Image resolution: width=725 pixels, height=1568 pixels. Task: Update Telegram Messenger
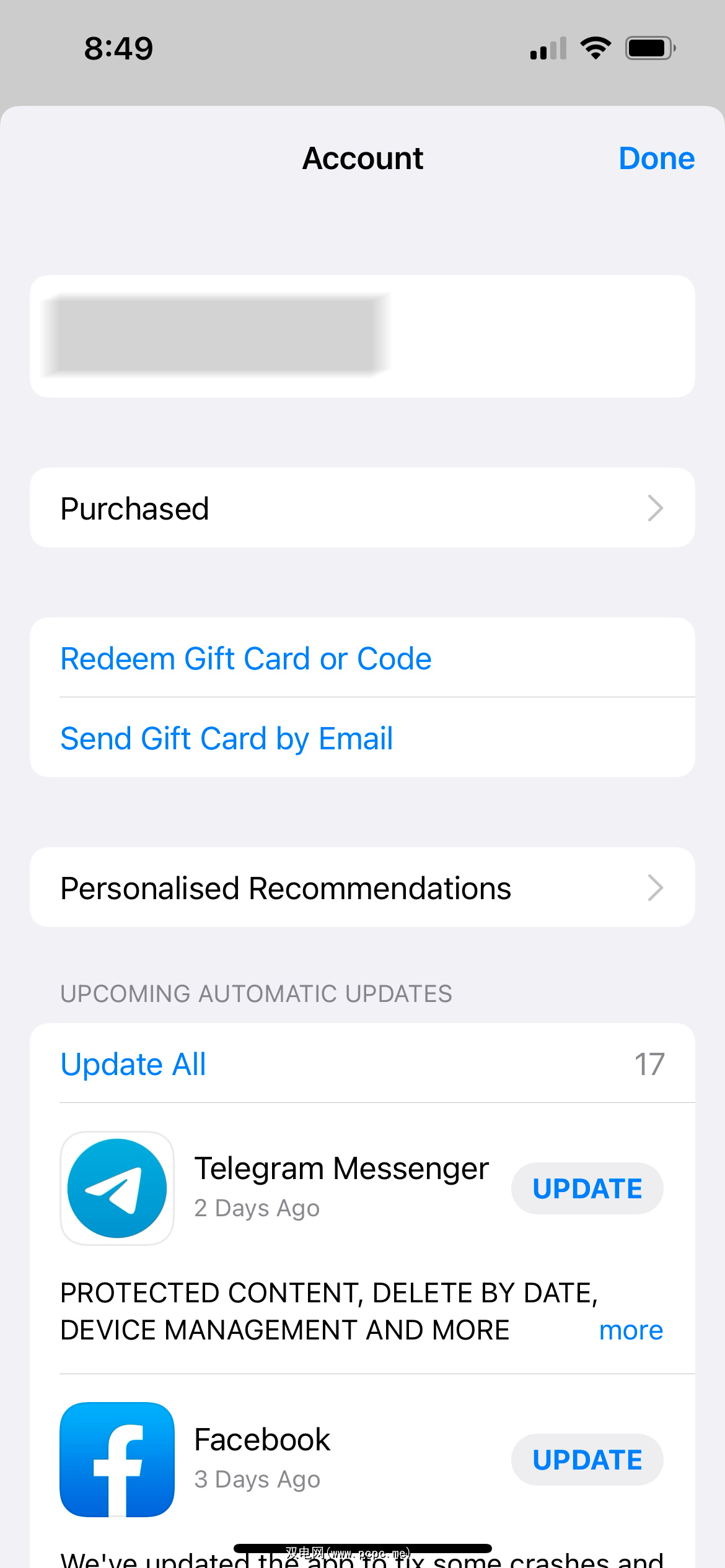click(587, 1188)
